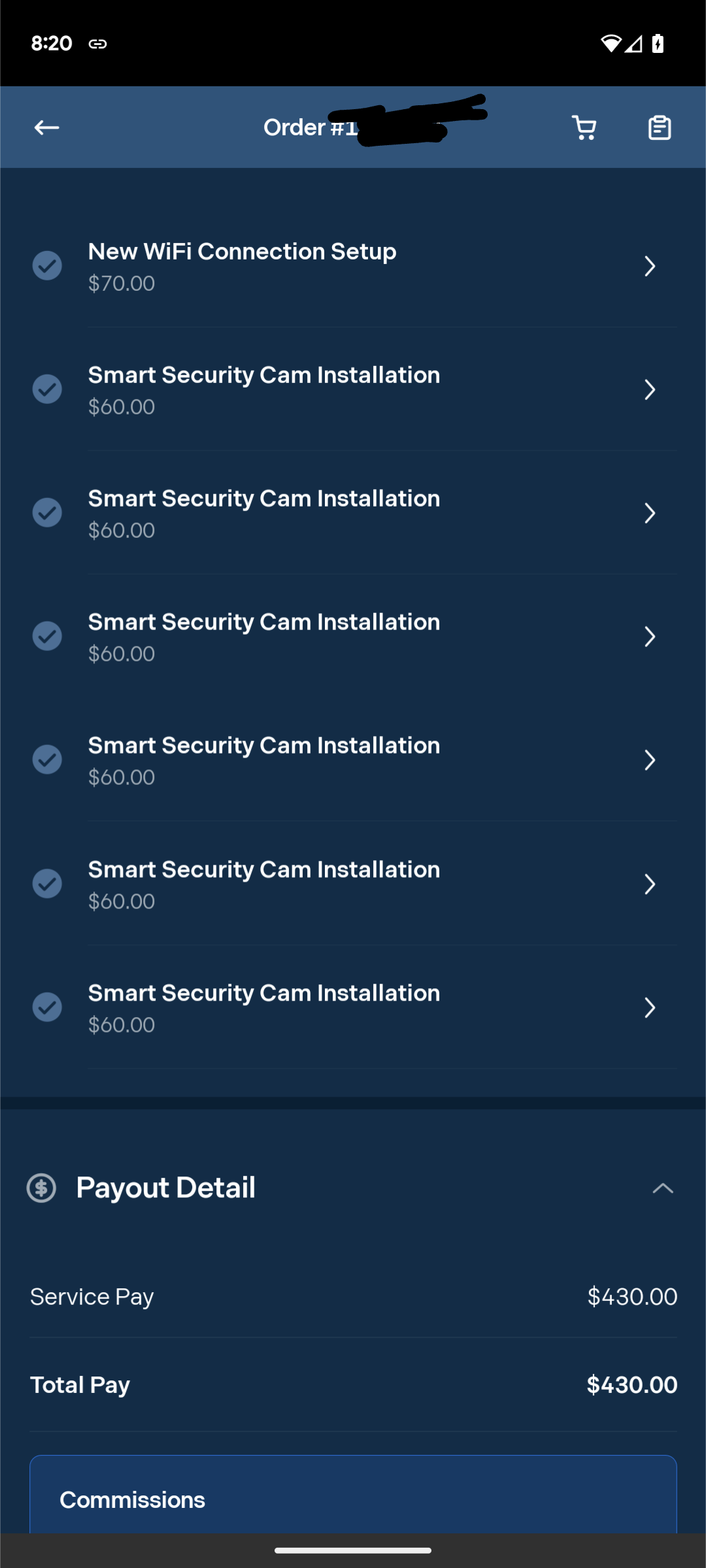
Task: Collapse the Payout Detail section
Action: 662,1188
